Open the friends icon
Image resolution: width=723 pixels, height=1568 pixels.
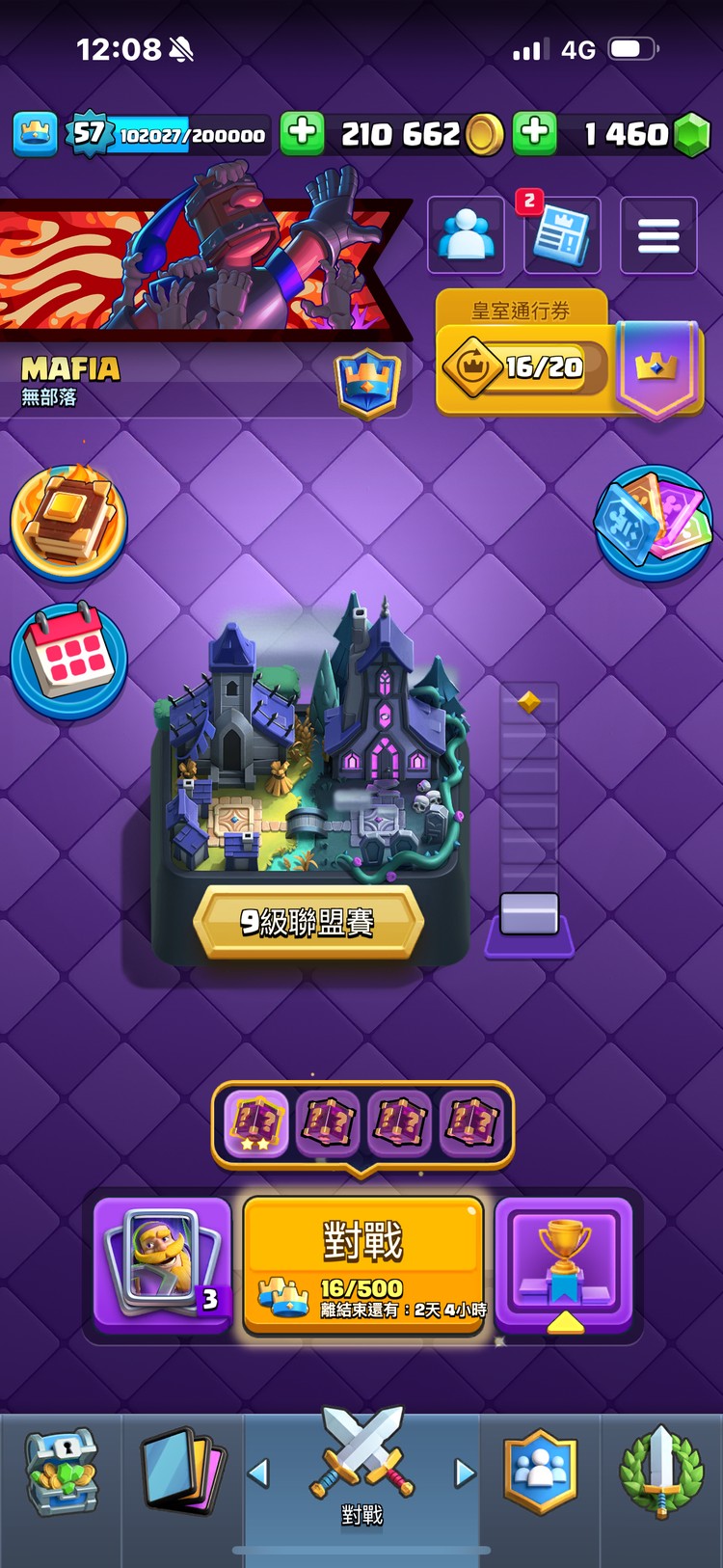466,234
